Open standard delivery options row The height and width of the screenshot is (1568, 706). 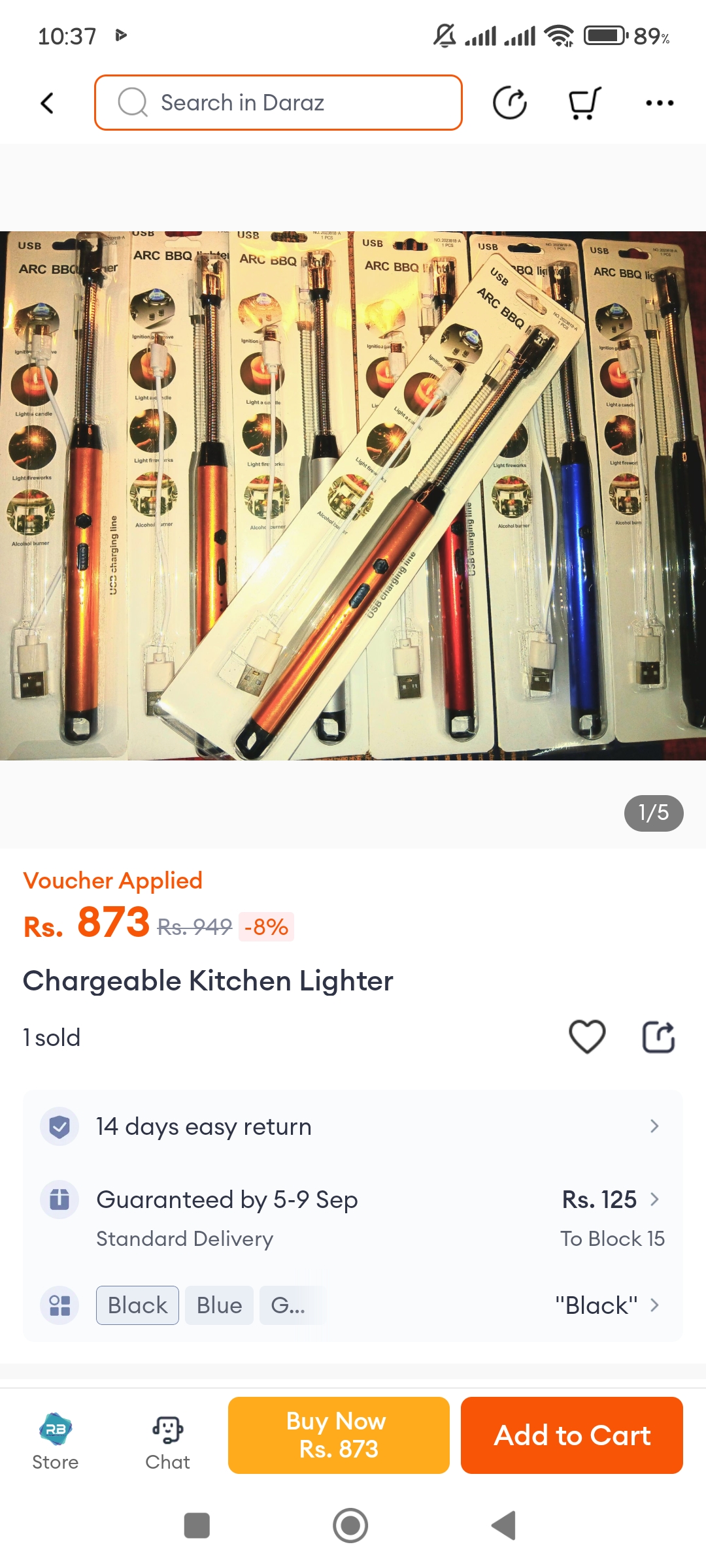353,1218
